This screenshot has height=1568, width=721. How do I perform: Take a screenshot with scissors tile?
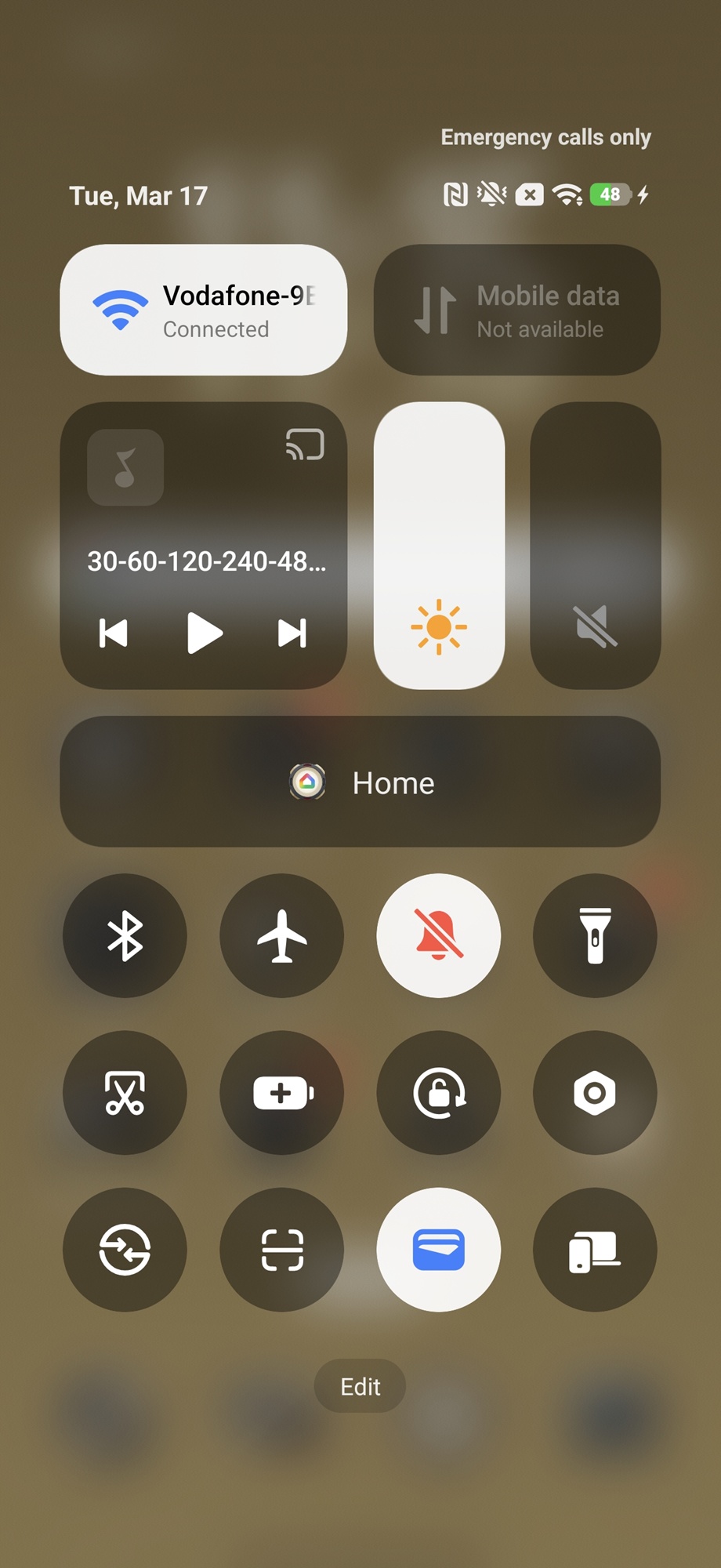[125, 1092]
